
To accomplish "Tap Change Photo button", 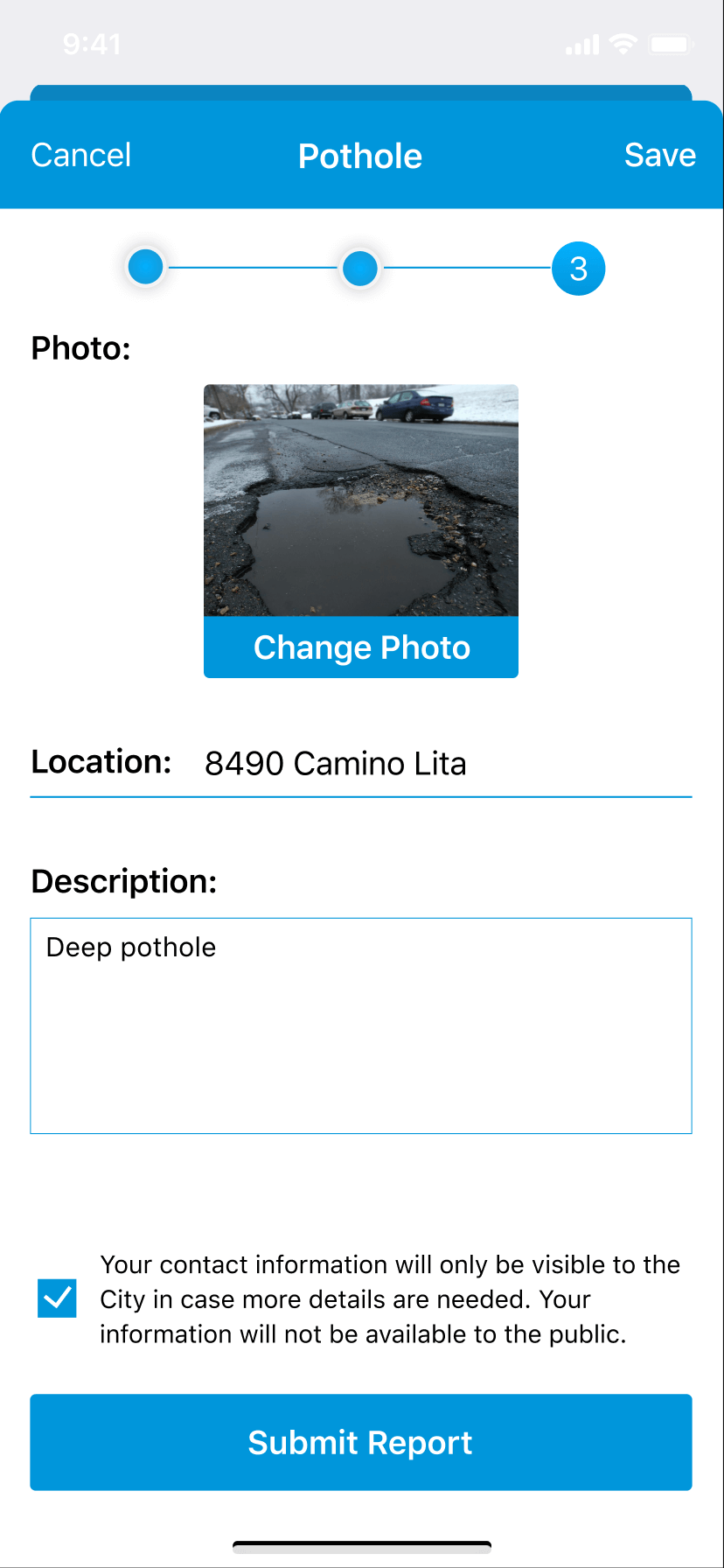I will tap(361, 647).
